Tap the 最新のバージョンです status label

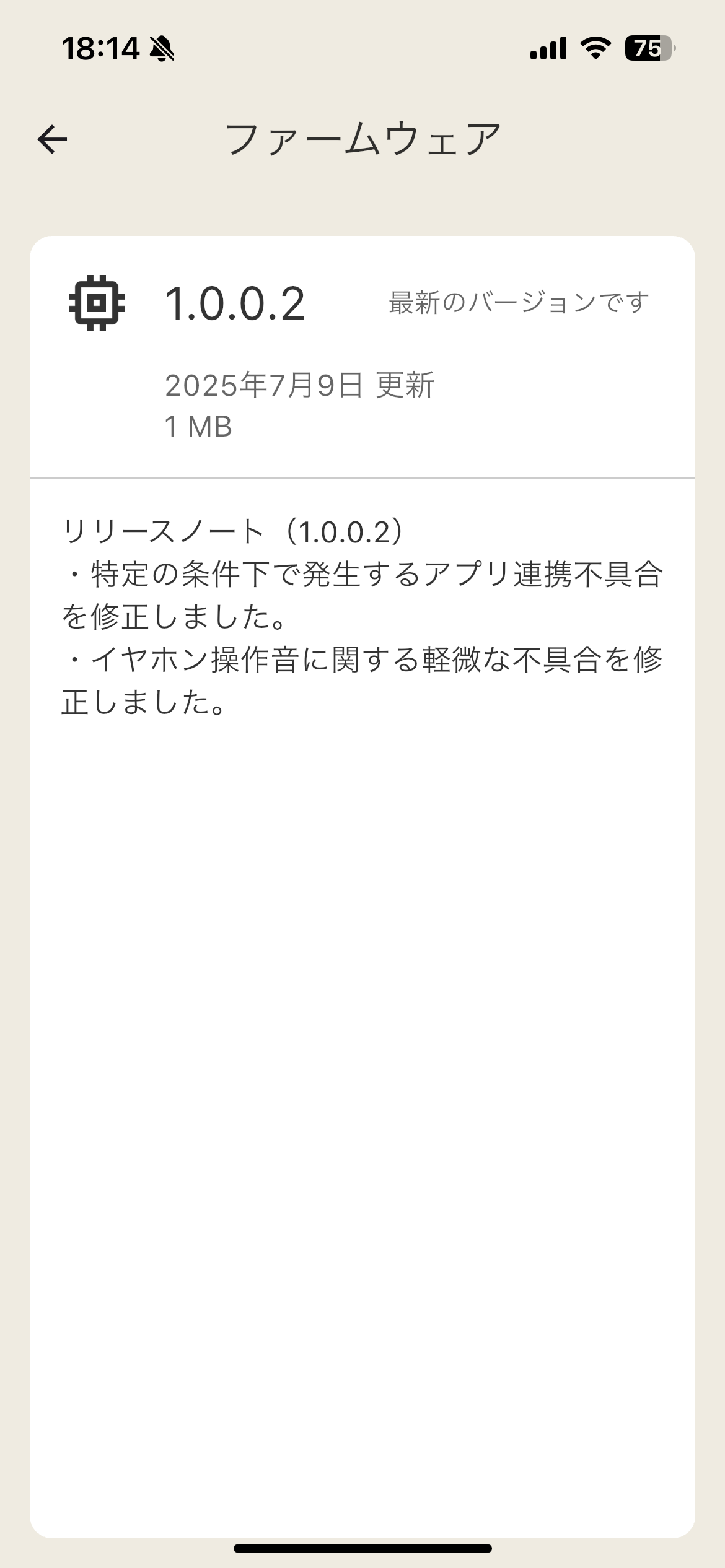click(x=516, y=303)
